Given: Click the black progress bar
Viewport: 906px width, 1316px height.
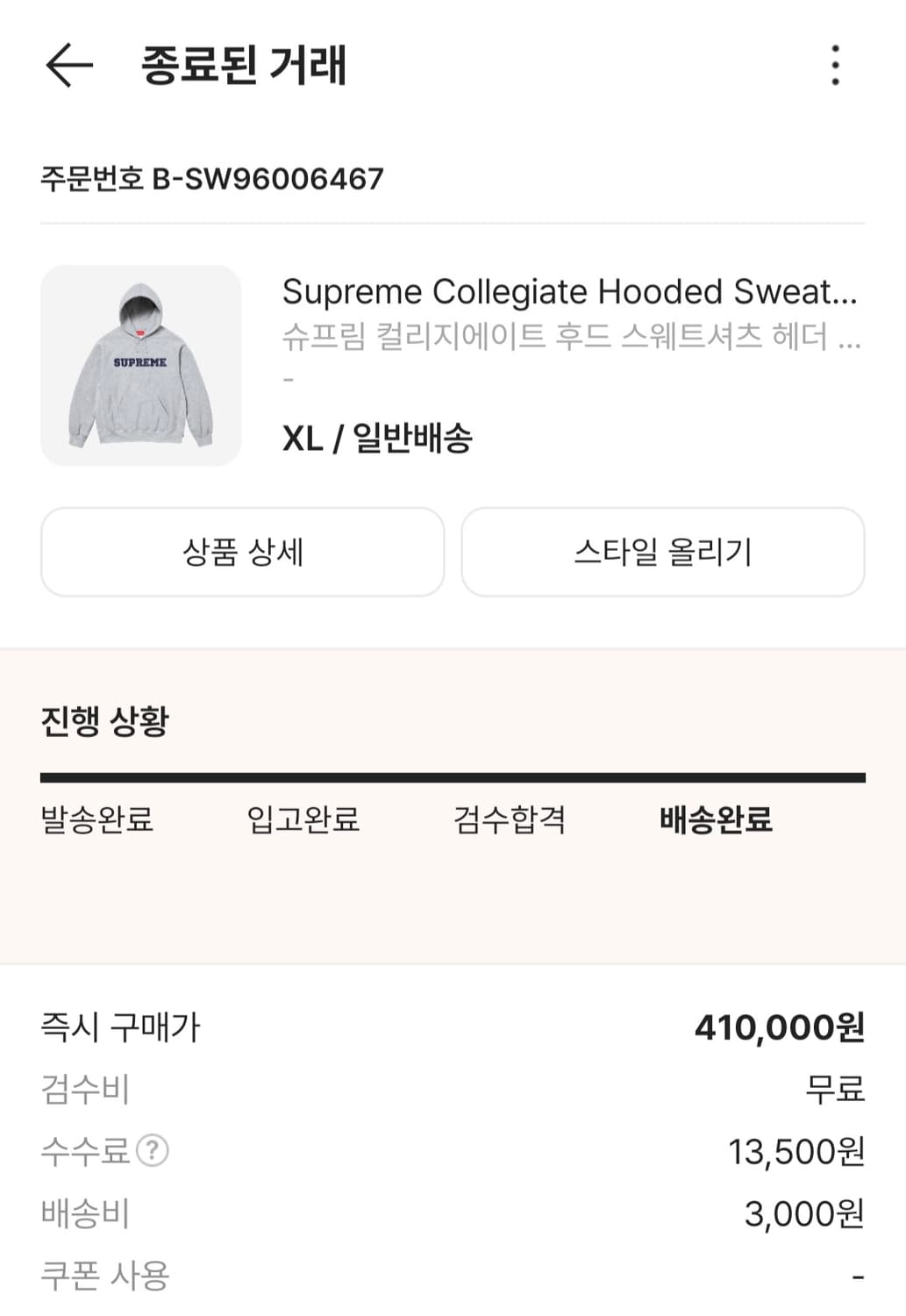Looking at the screenshot, I should (x=453, y=776).
